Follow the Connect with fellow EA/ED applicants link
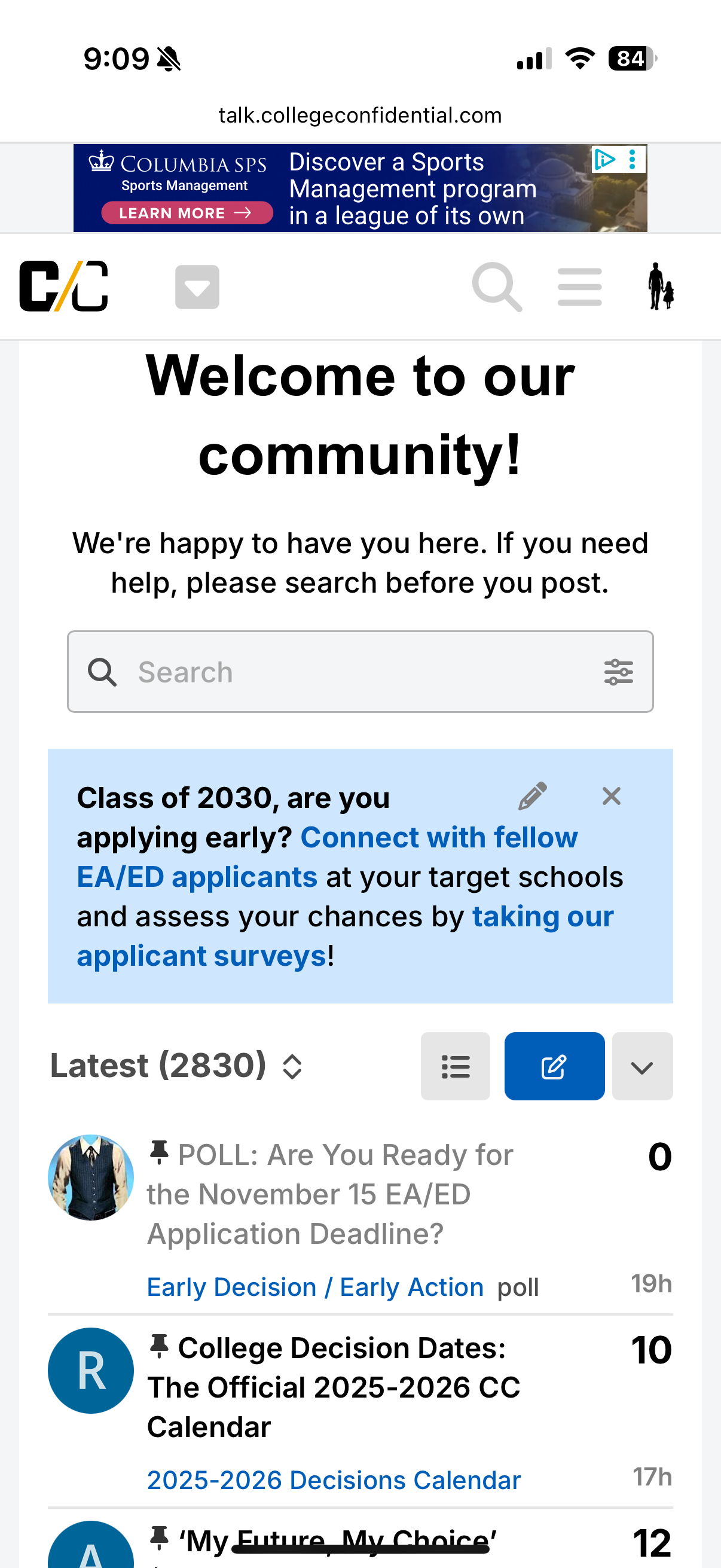 point(438,838)
